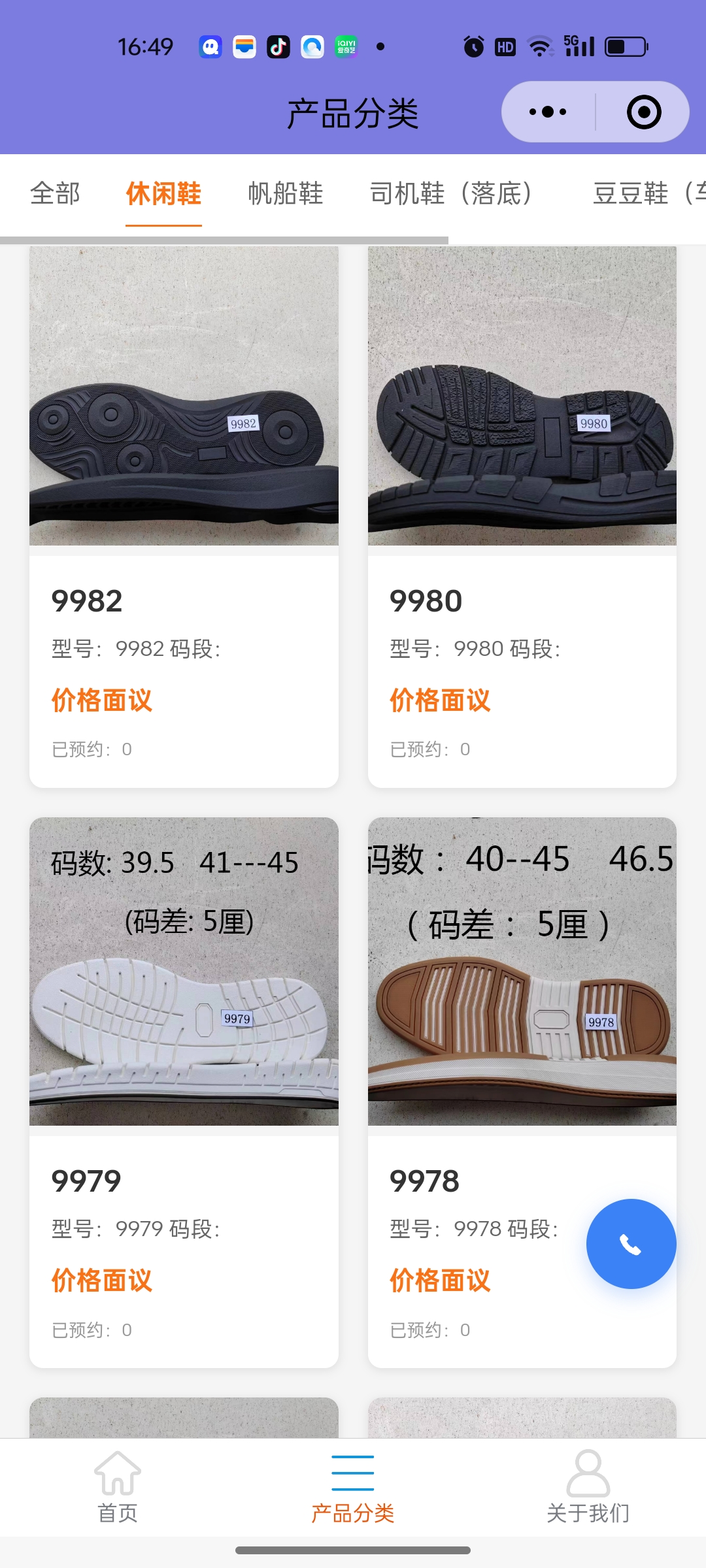
Task: Close the mini program via circle icon
Action: pyautogui.click(x=643, y=112)
